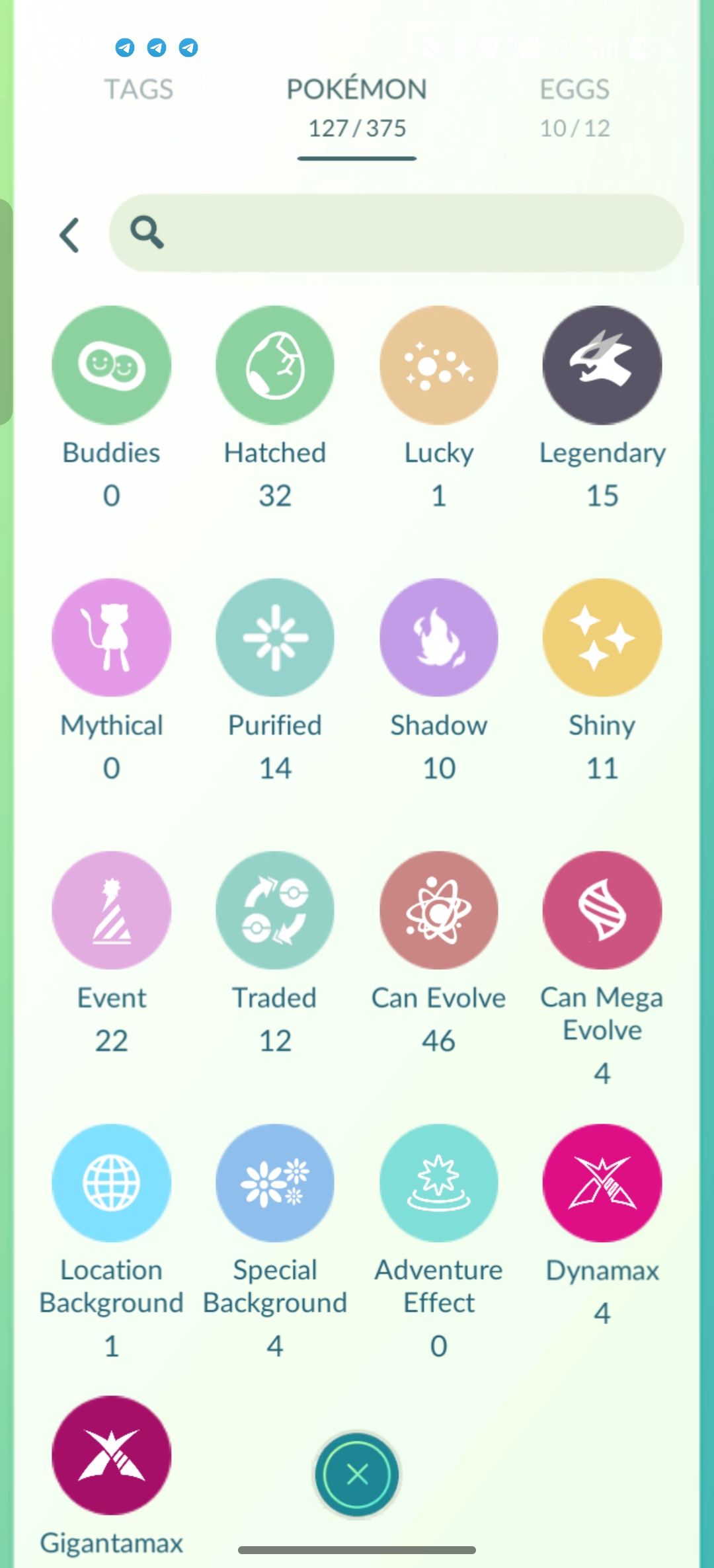This screenshot has height=1568, width=714.
Task: Filter by Location Background
Action: (x=111, y=1183)
